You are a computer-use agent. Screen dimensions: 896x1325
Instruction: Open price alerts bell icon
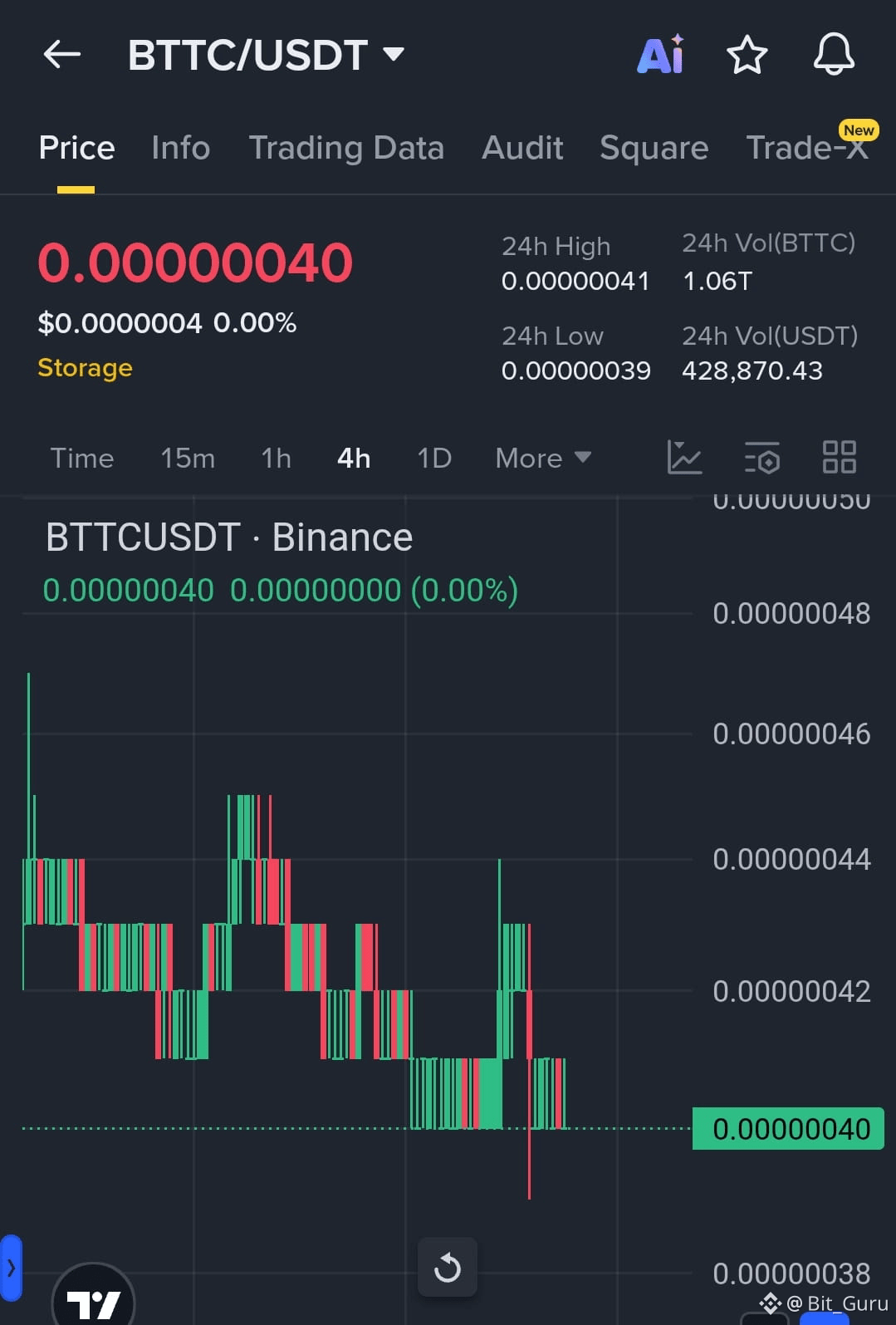coord(835,55)
